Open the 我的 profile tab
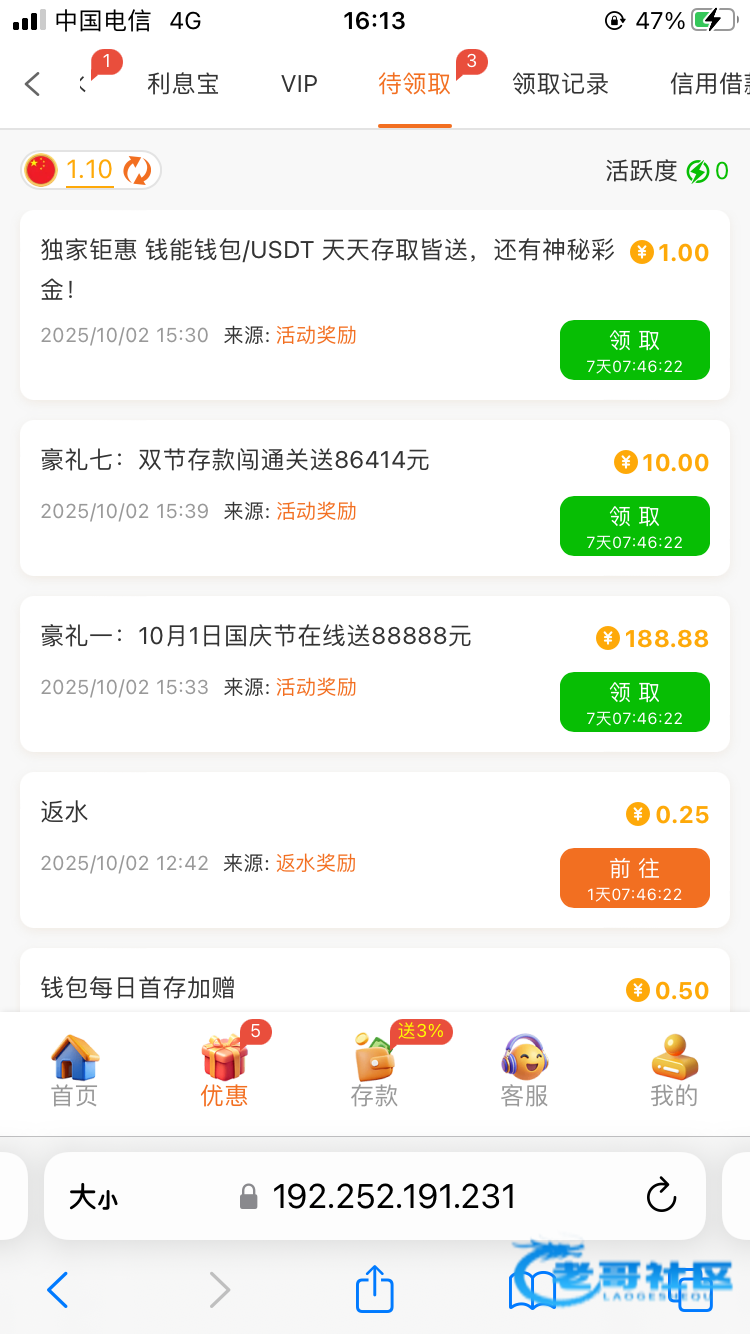This screenshot has width=750, height=1334. 674,1072
